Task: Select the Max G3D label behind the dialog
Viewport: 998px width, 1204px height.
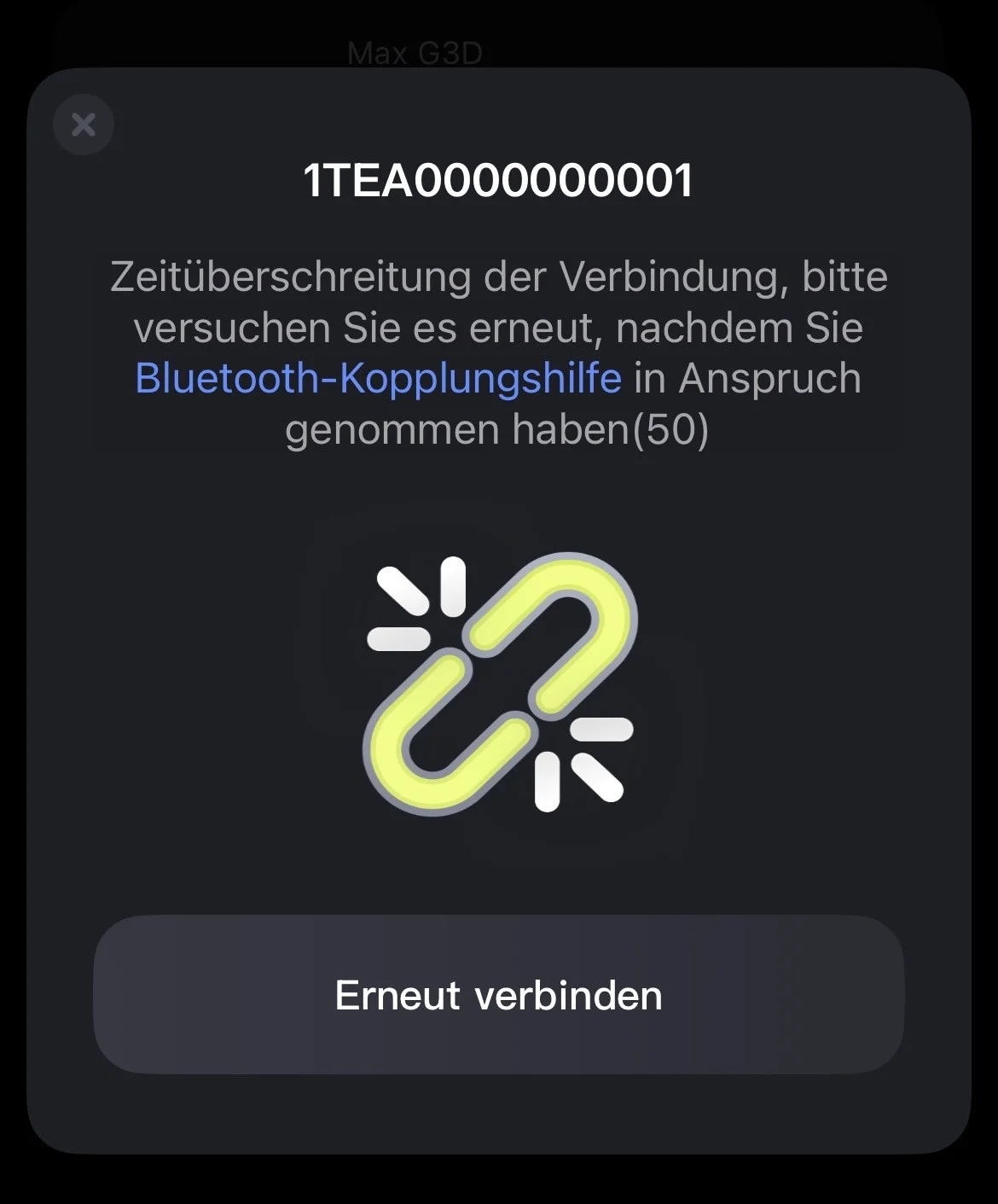Action: pyautogui.click(x=415, y=54)
